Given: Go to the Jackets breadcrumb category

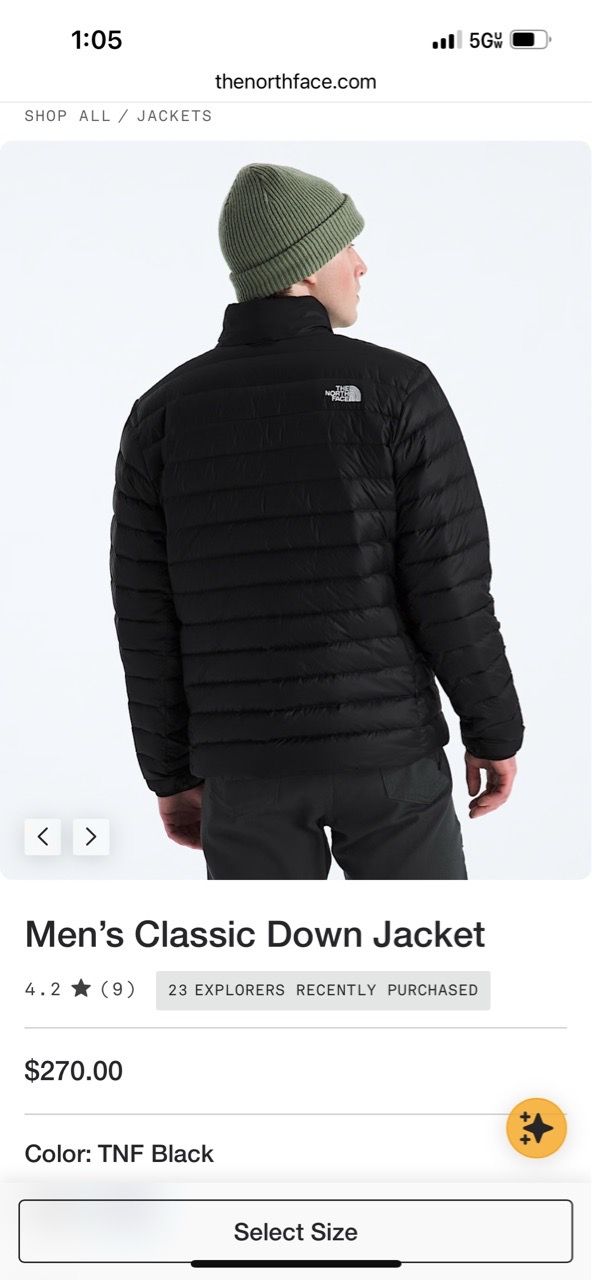Looking at the screenshot, I should (x=174, y=116).
